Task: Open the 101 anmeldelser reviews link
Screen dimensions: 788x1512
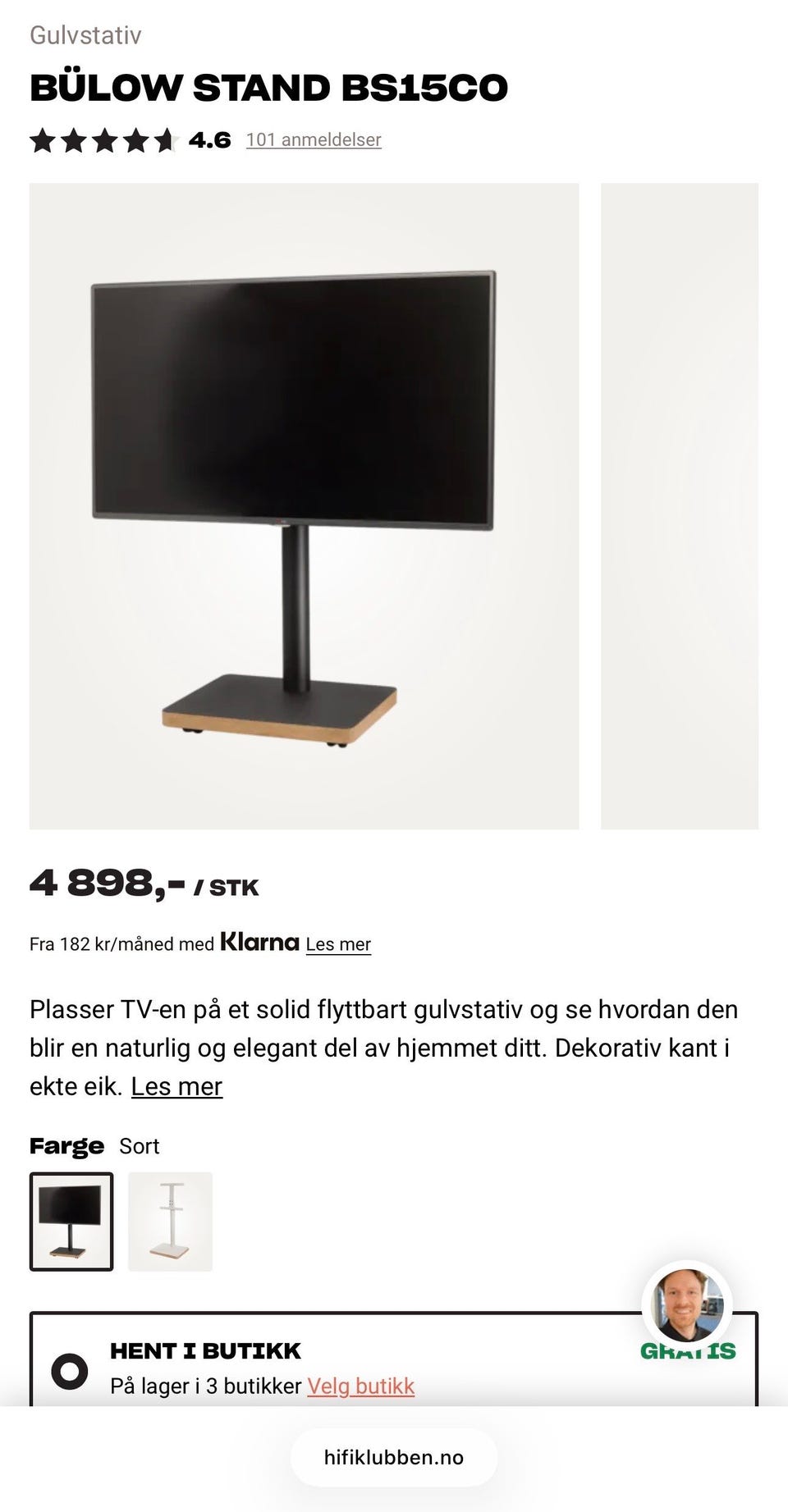Action: coord(314,140)
